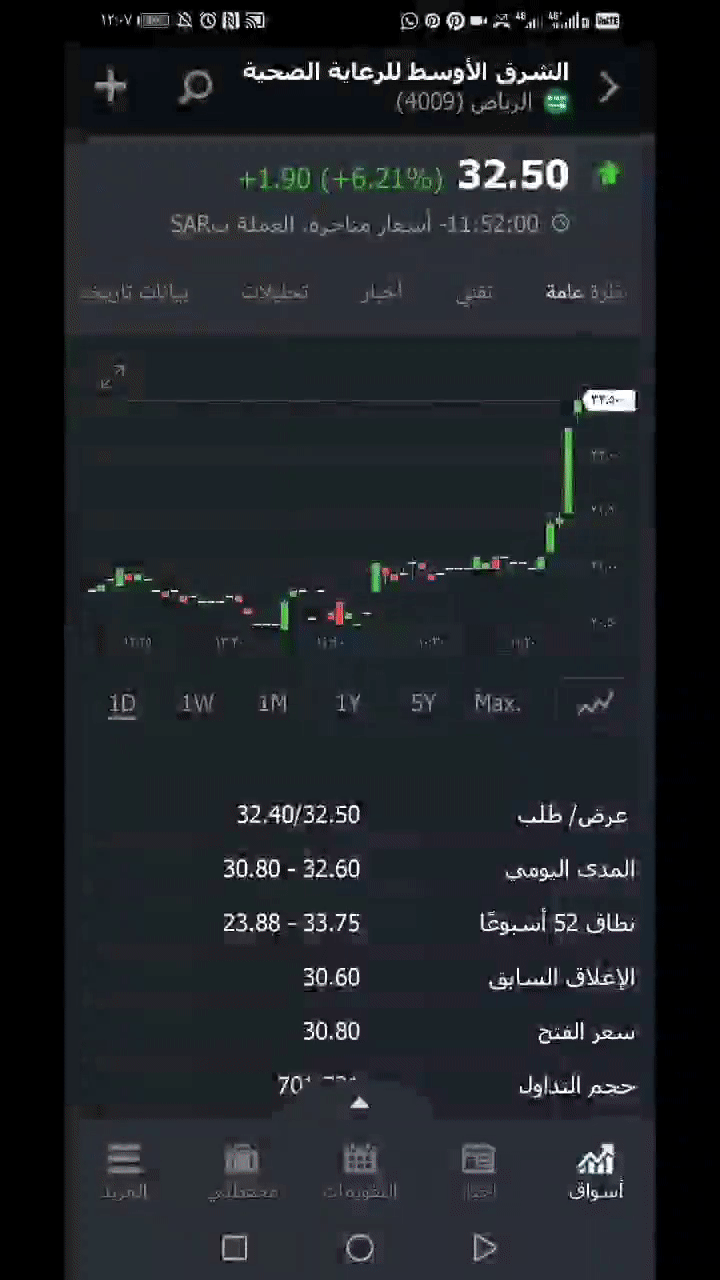Go back using the header arrow
The height and width of the screenshot is (1280, 720).
click(x=609, y=88)
